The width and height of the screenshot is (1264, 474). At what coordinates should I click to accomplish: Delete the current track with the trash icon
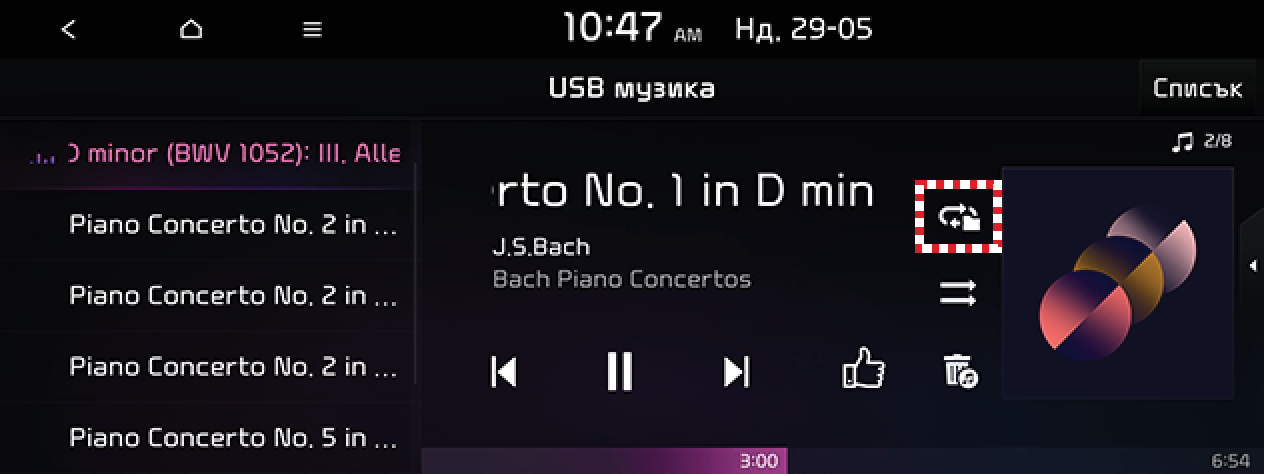[960, 371]
